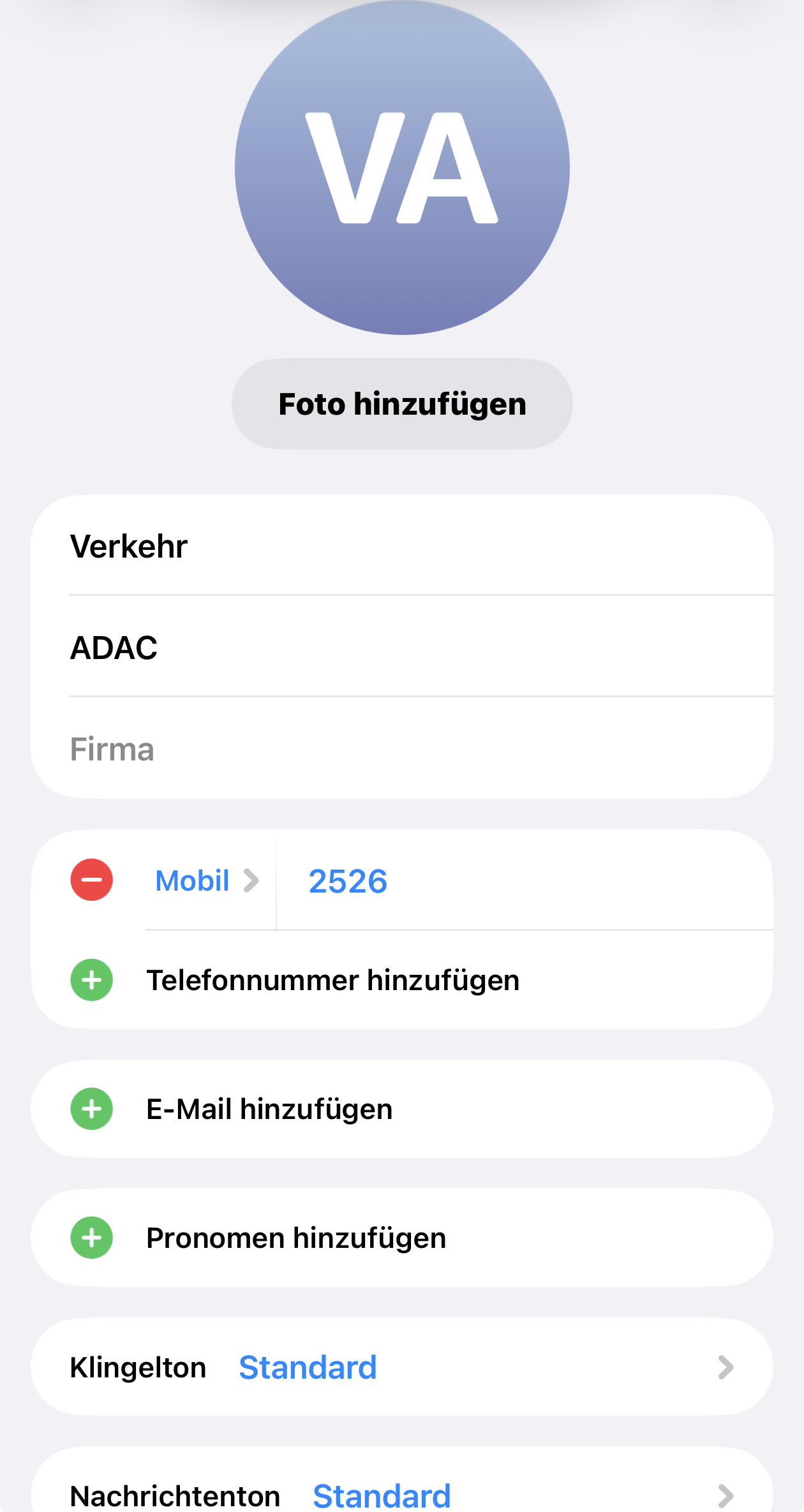Edit the last name field ADAC
Viewport: 804px width, 1512px height.
pos(402,648)
